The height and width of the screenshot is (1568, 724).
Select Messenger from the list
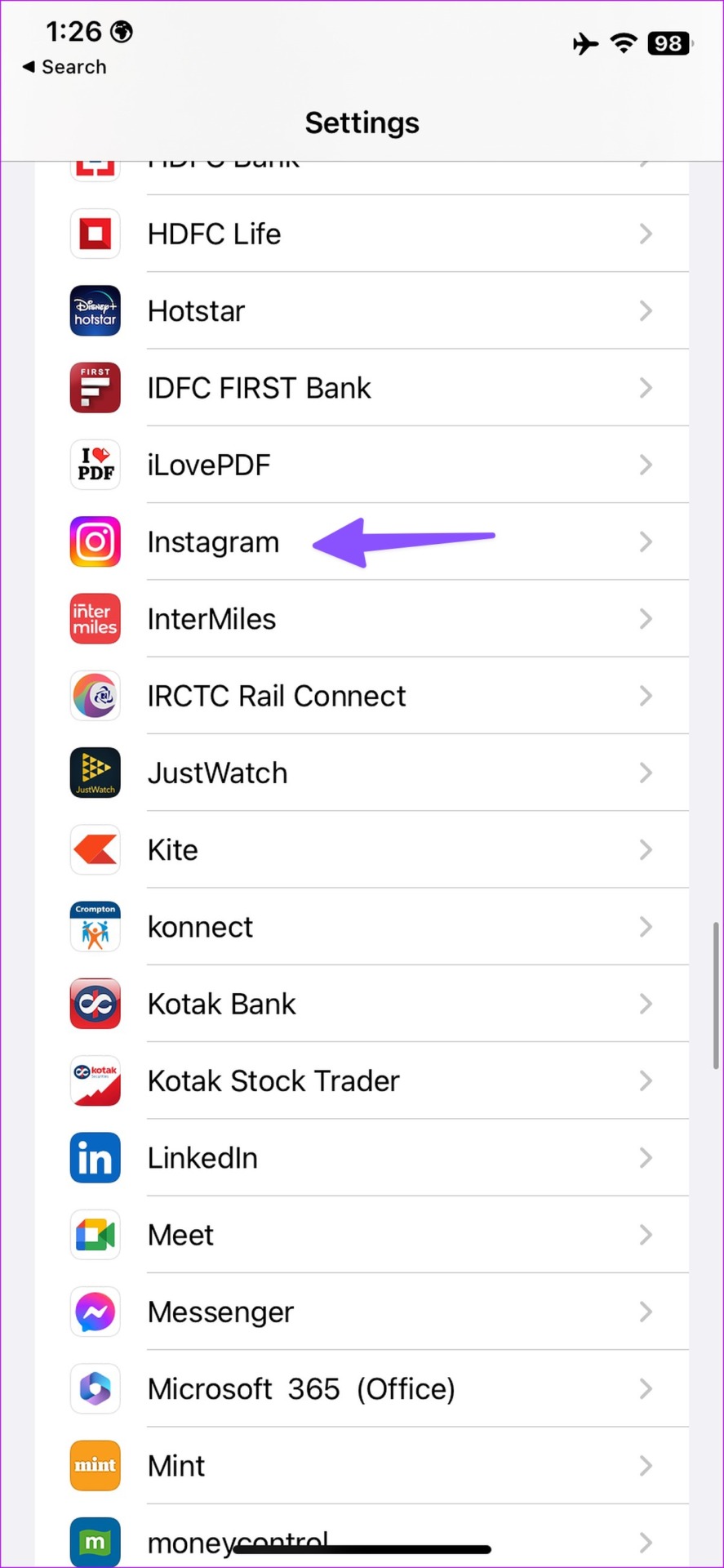coord(362,1312)
